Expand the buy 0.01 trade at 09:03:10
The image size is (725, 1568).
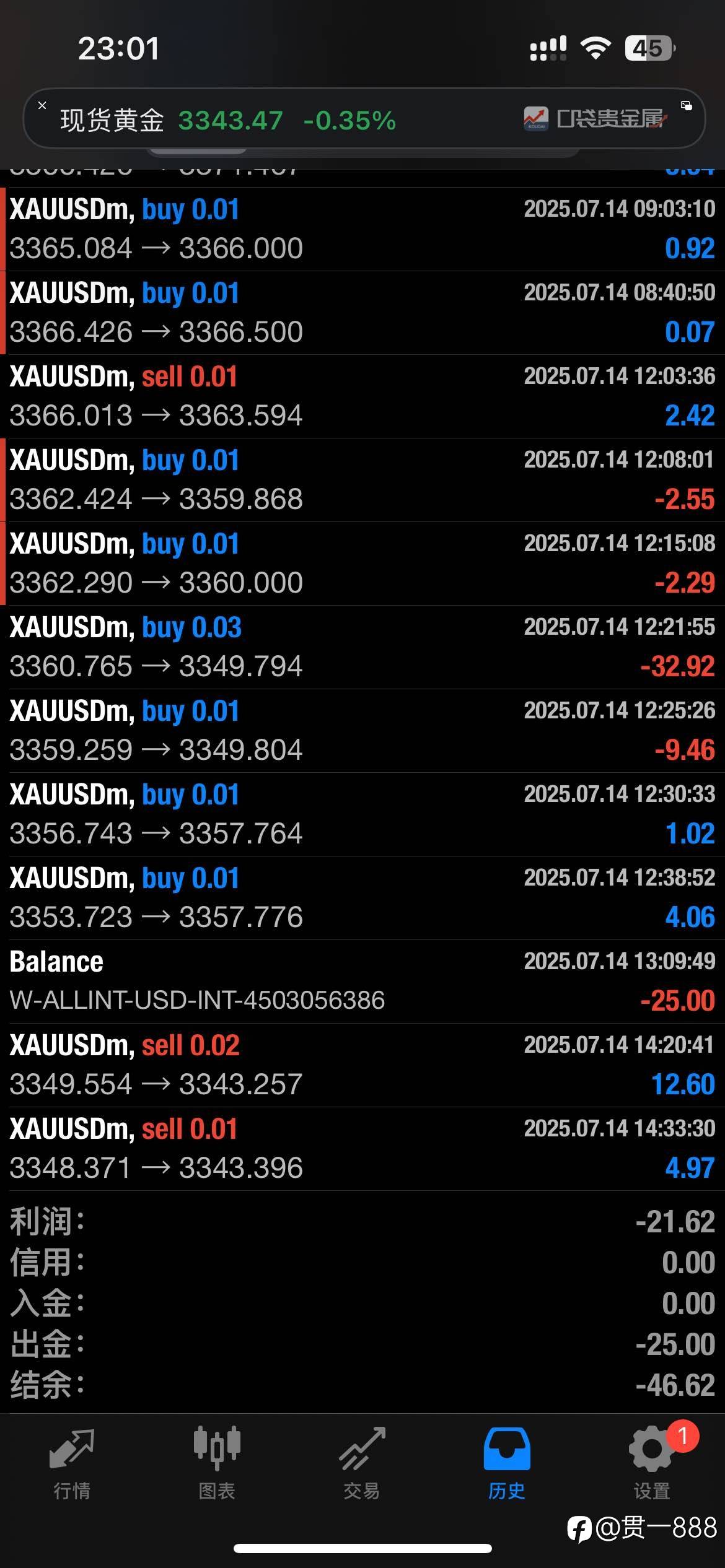362,229
